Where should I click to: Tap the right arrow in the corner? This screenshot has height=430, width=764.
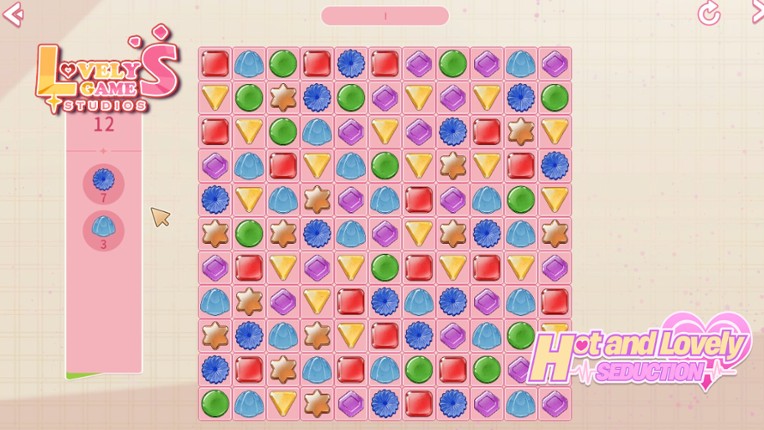point(757,11)
